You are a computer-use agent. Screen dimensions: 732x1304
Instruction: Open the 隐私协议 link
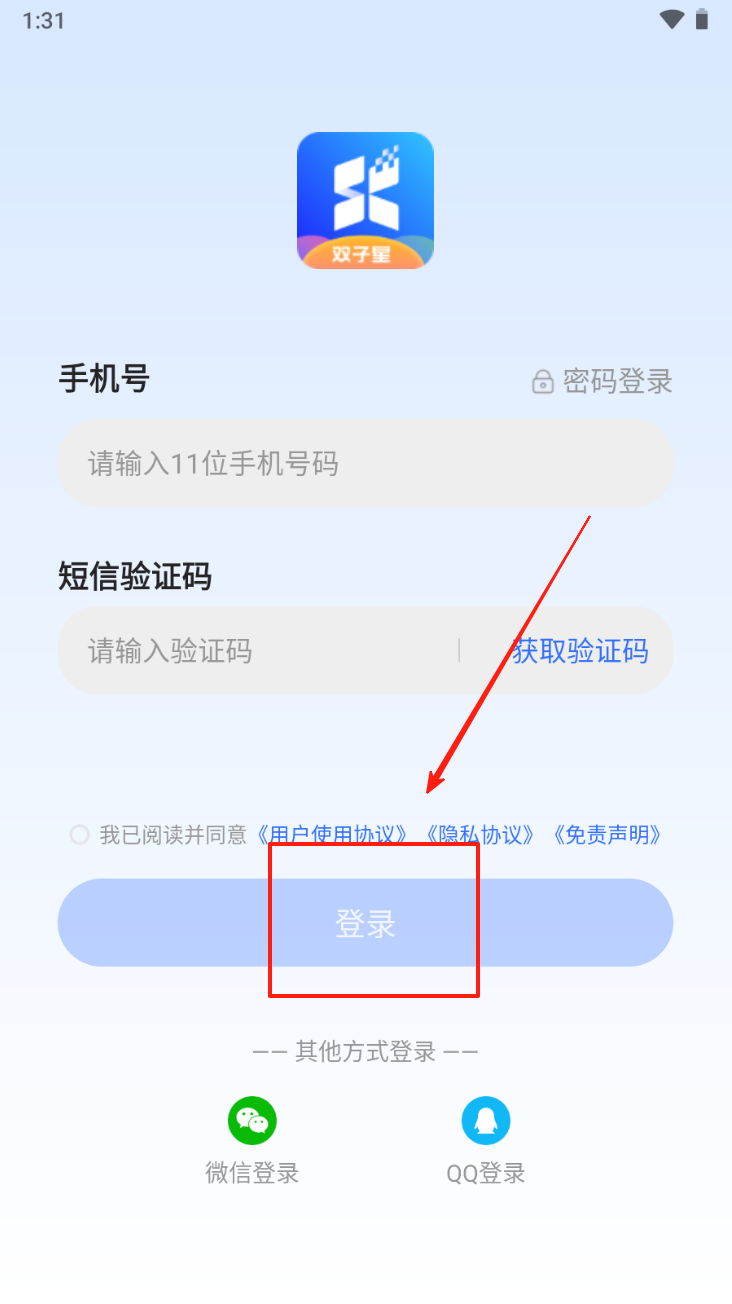(480, 835)
